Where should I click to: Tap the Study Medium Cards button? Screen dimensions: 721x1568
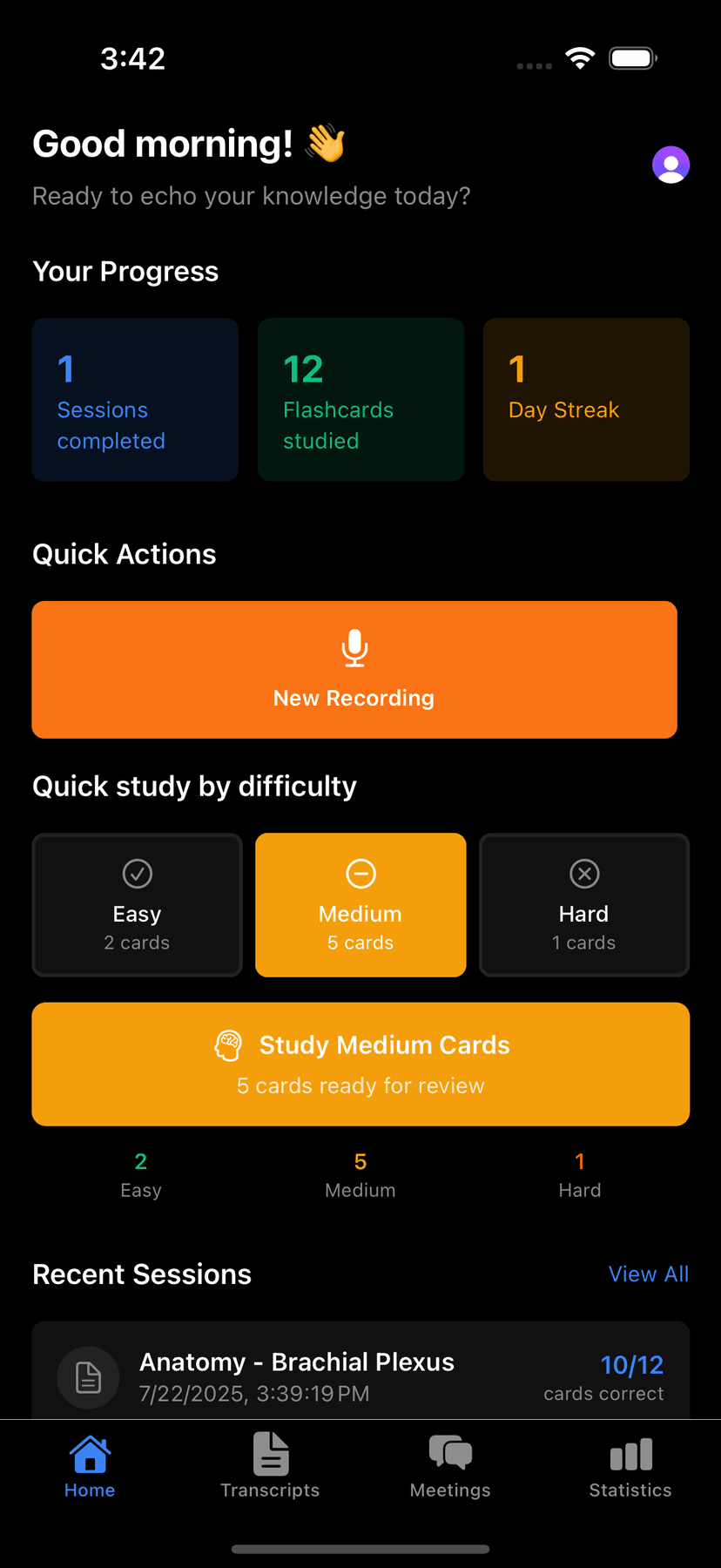[360, 1064]
